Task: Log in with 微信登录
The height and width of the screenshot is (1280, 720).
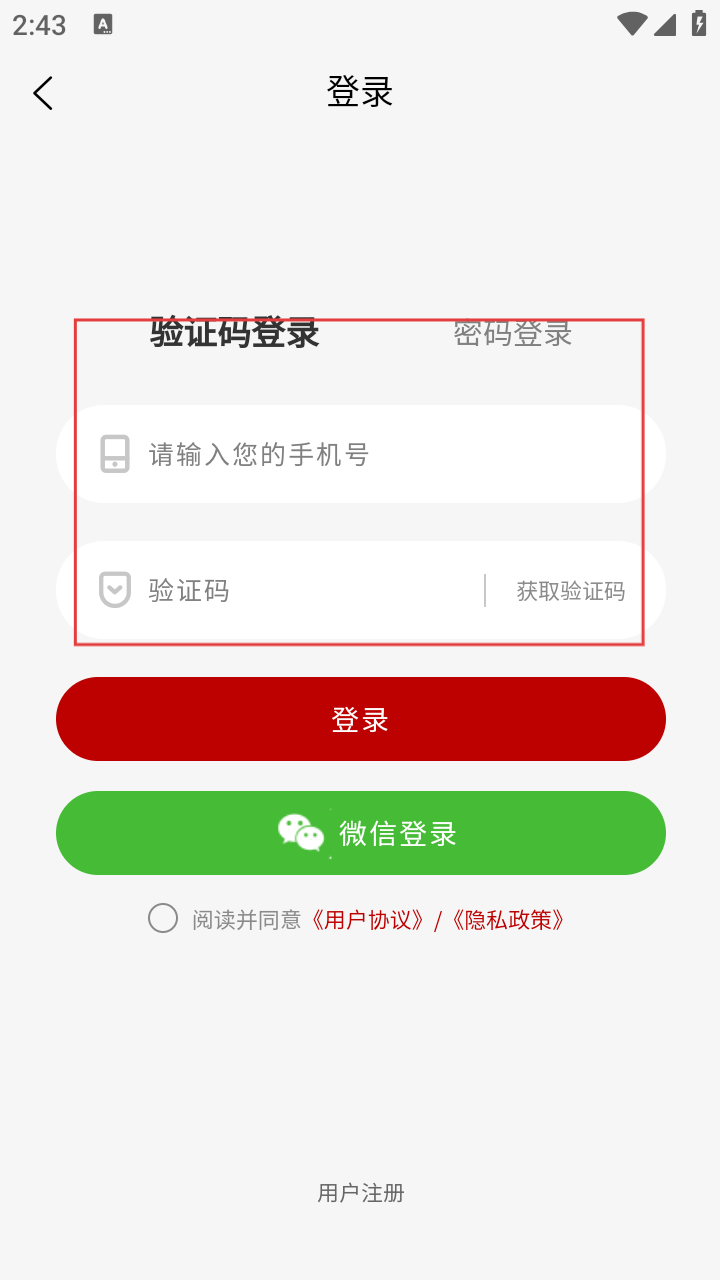Action: click(x=361, y=833)
